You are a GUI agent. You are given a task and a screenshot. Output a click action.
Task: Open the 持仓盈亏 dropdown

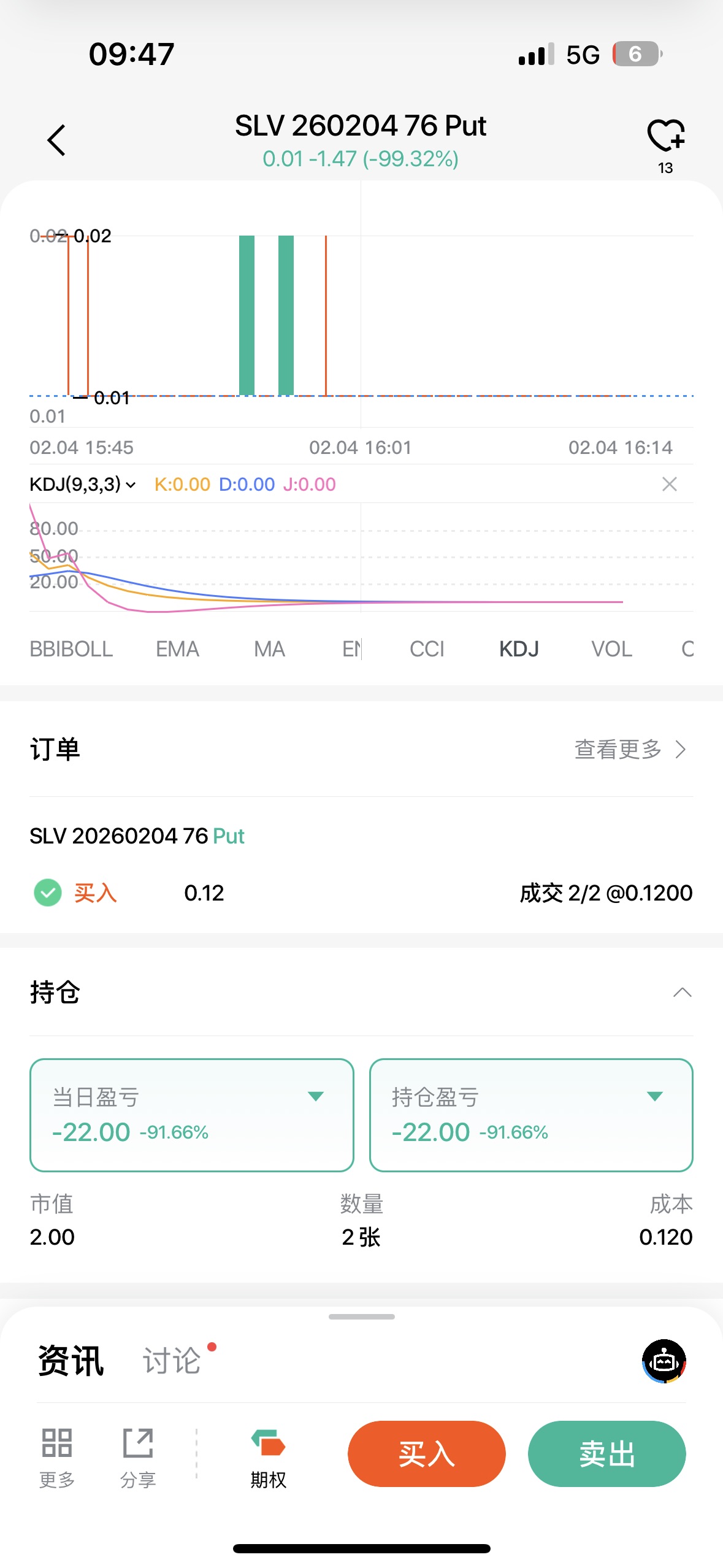[x=654, y=1097]
